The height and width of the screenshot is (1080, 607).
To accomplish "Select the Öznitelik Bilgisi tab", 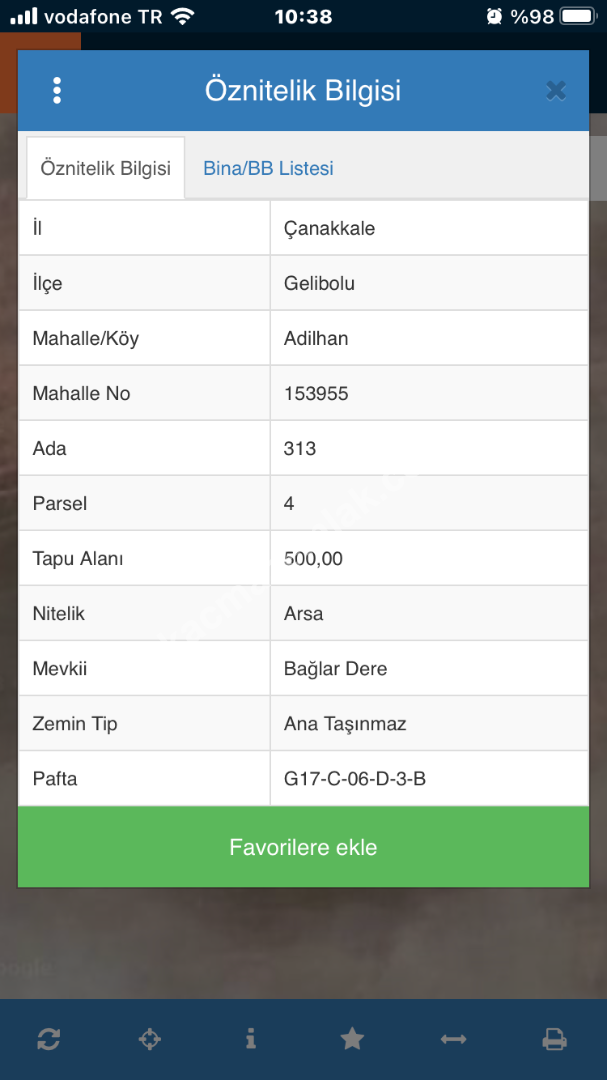I will coord(105,168).
